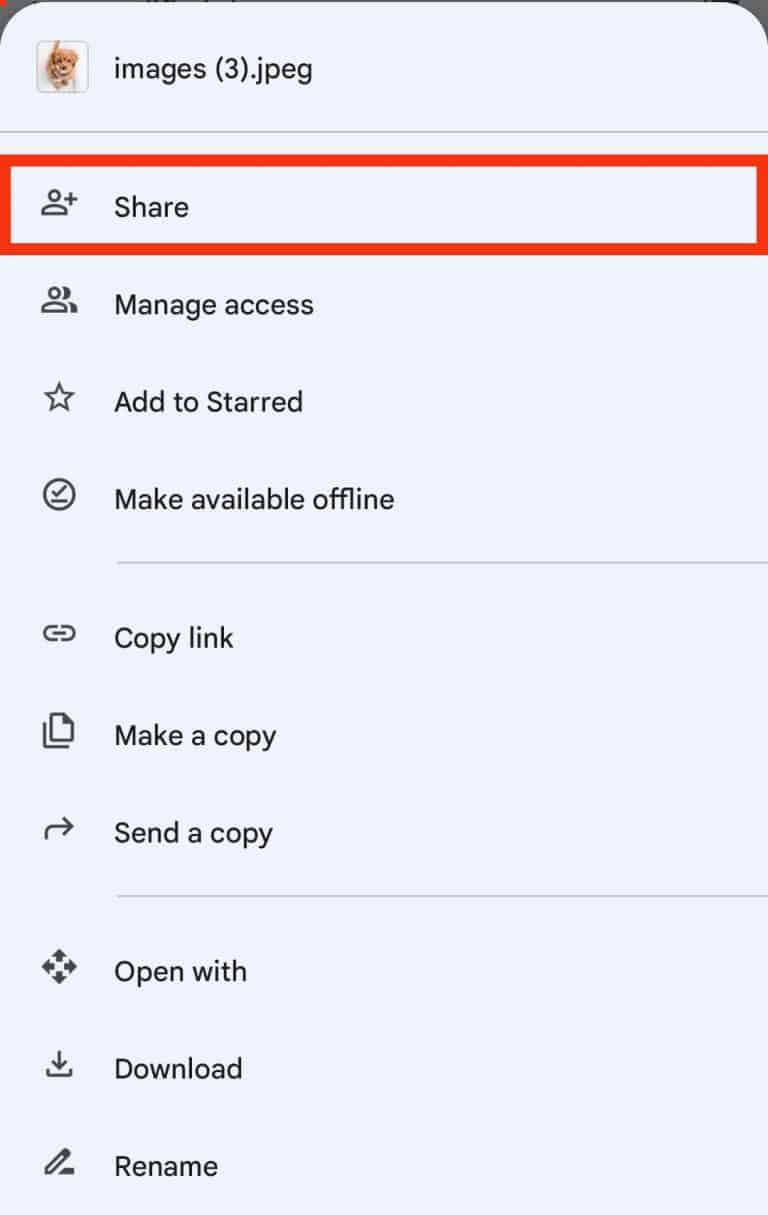
Task: Download the file images (3).jpeg
Action: tap(178, 1069)
